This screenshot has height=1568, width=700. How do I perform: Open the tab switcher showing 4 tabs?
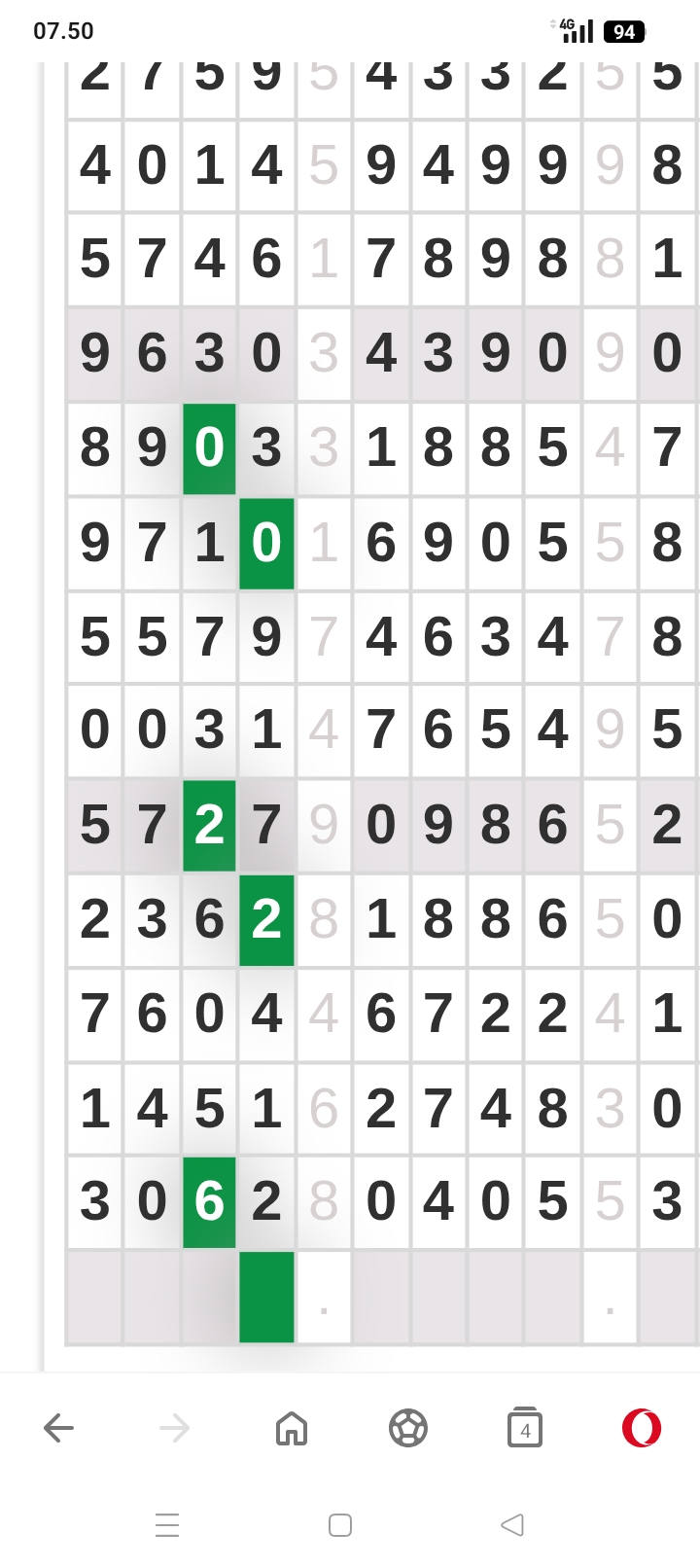[525, 1428]
